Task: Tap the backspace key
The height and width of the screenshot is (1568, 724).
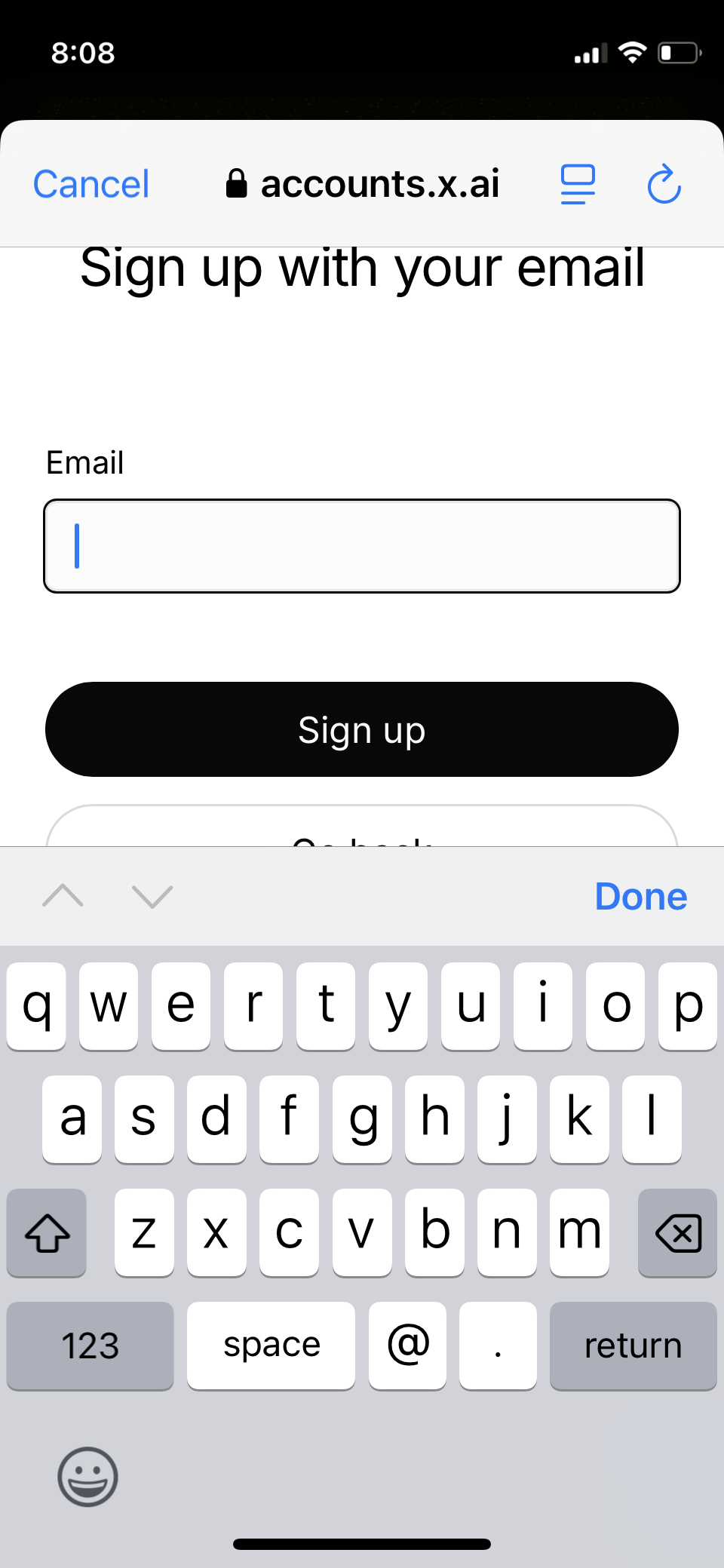Action: click(x=678, y=1232)
